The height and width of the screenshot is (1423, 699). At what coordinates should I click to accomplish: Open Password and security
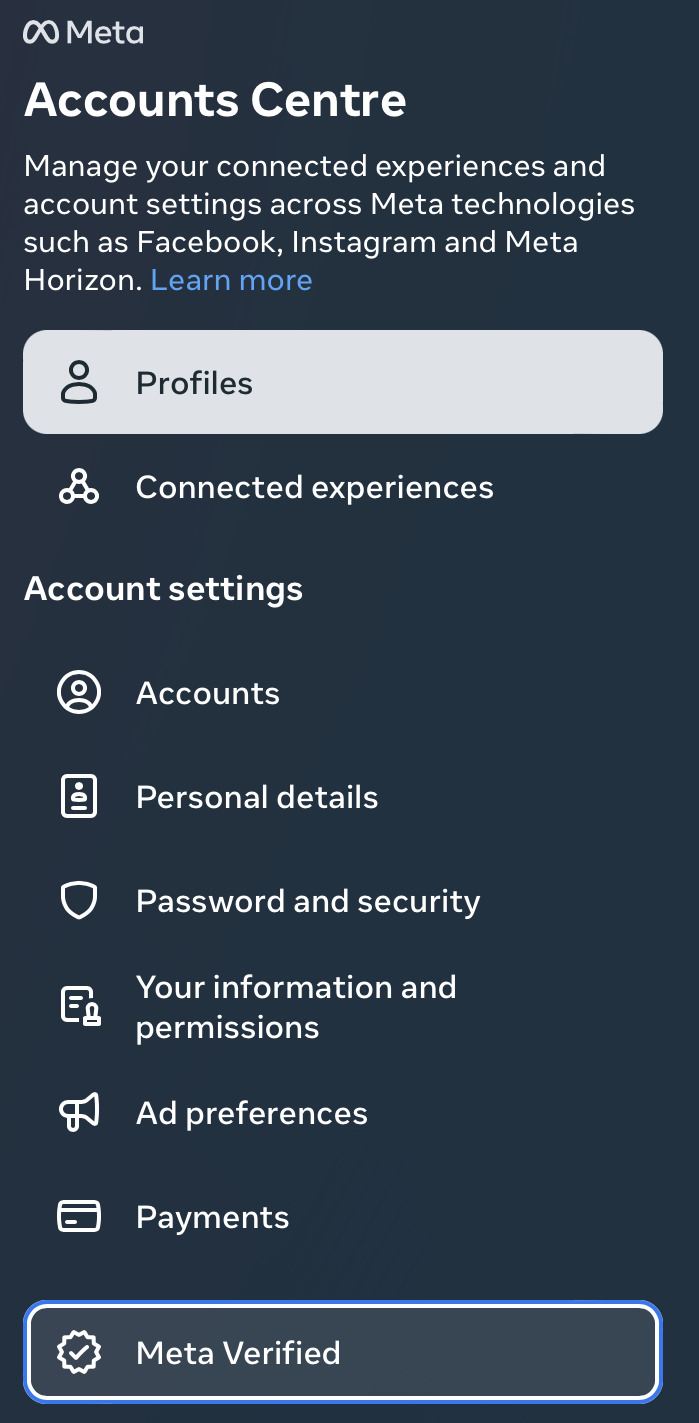click(x=308, y=902)
